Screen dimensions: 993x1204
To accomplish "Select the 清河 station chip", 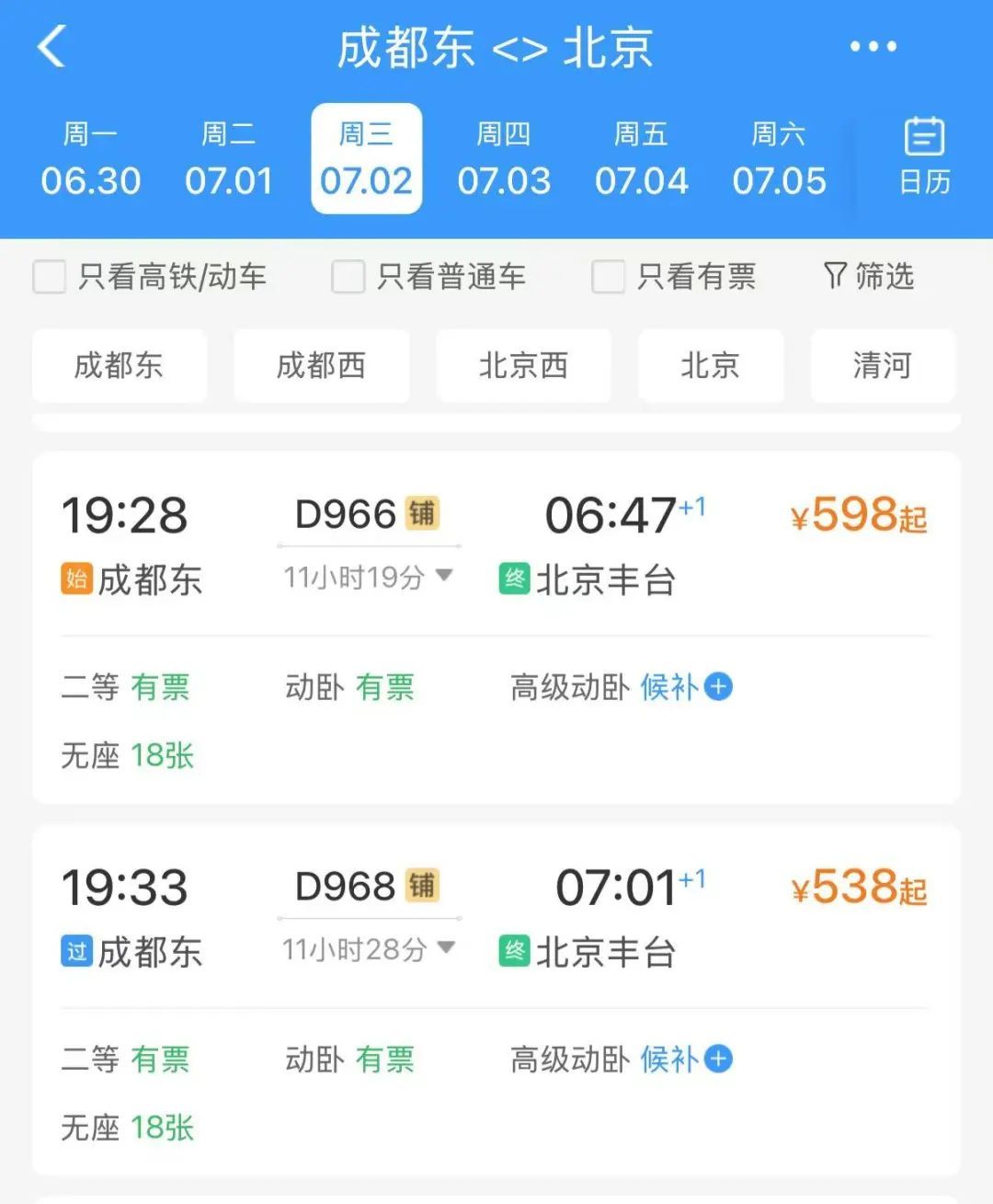I will 882,366.
